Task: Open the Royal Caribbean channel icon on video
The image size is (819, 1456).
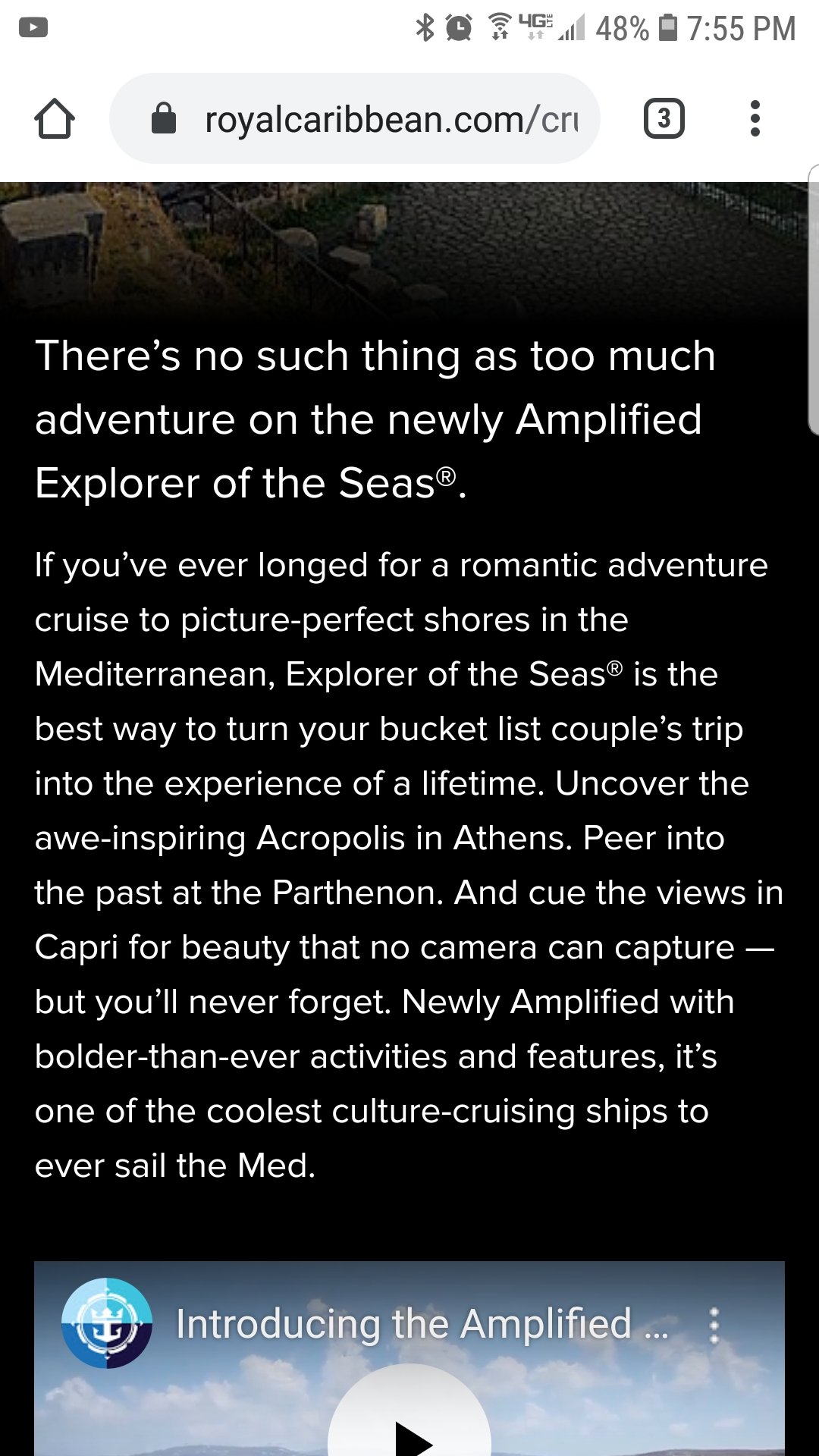Action: pos(107,1323)
